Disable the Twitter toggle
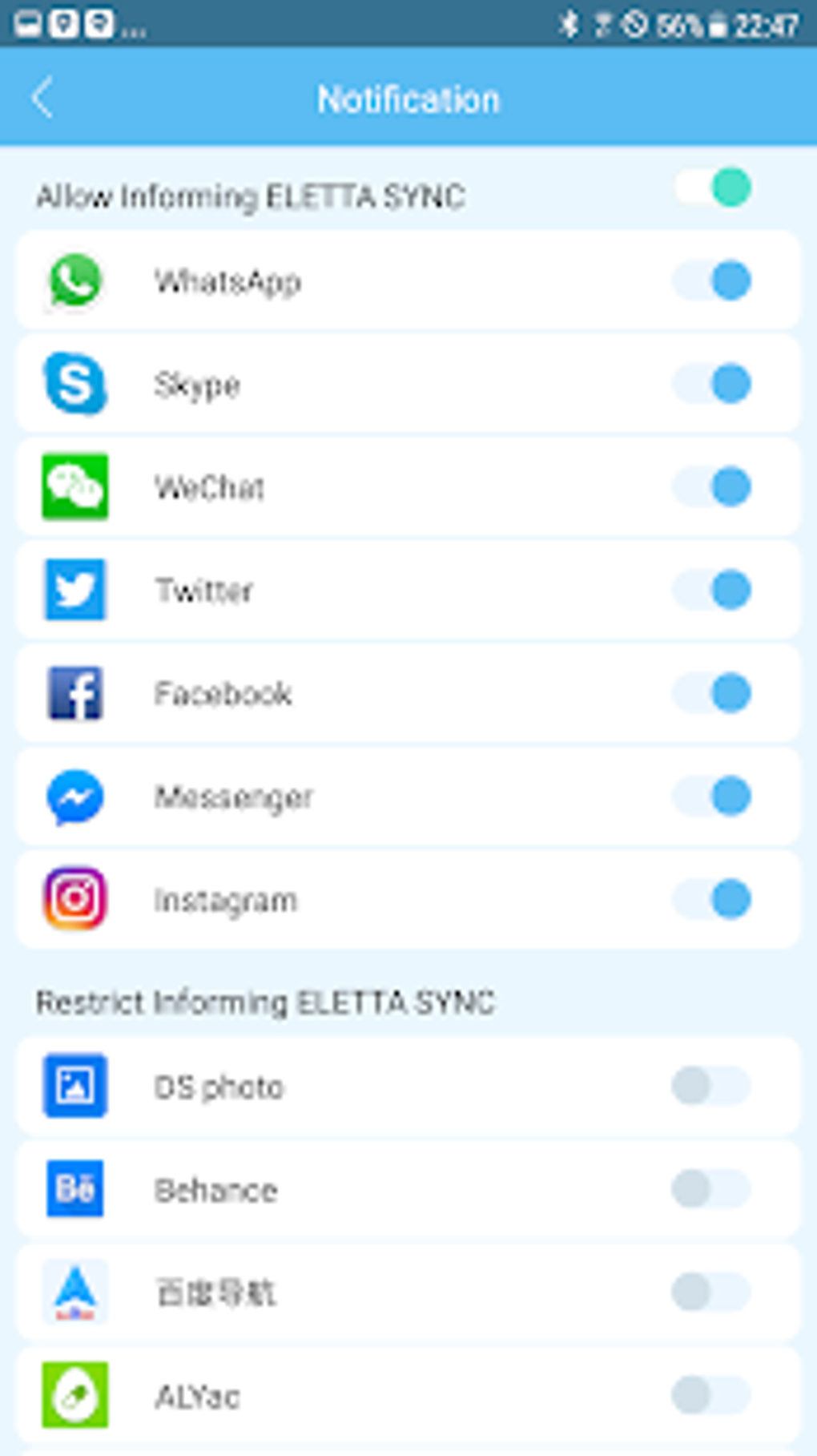 click(712, 591)
